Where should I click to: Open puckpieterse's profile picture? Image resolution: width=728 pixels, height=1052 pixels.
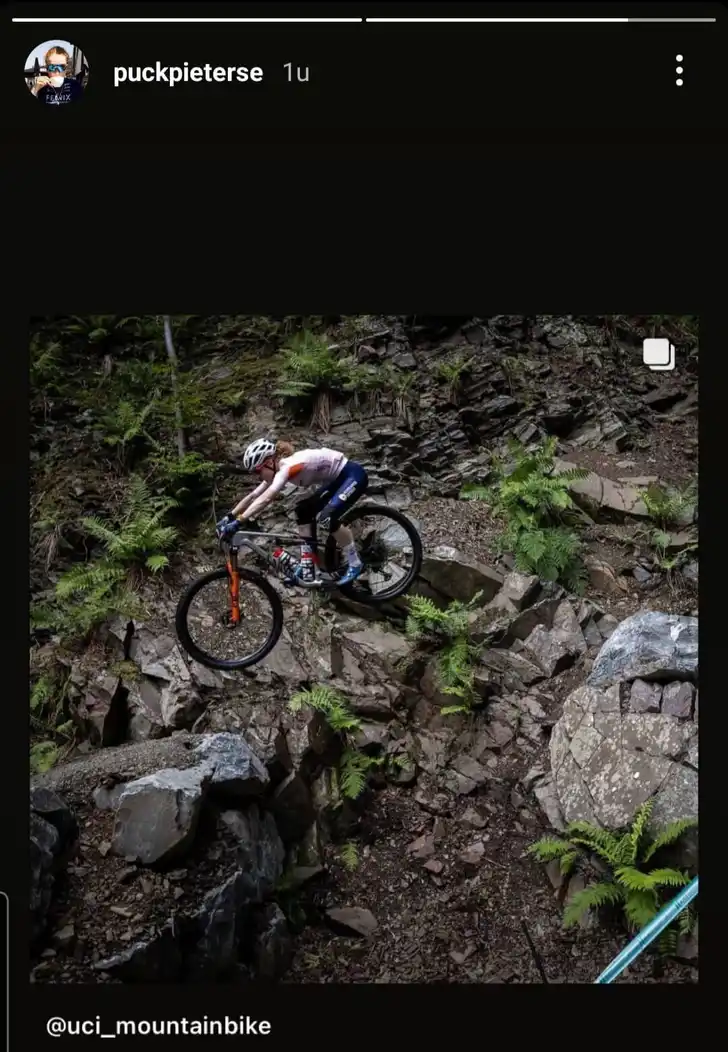point(56,72)
